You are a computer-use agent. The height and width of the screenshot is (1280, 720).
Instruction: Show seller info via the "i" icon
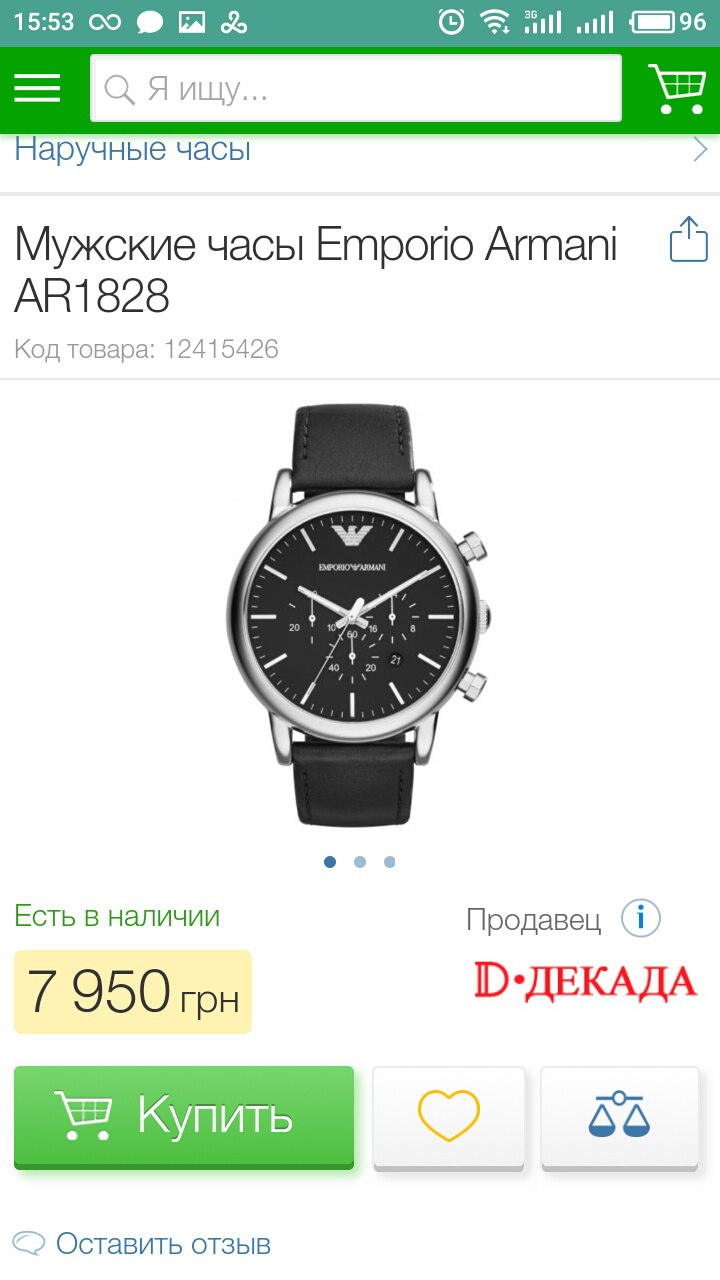click(x=641, y=917)
